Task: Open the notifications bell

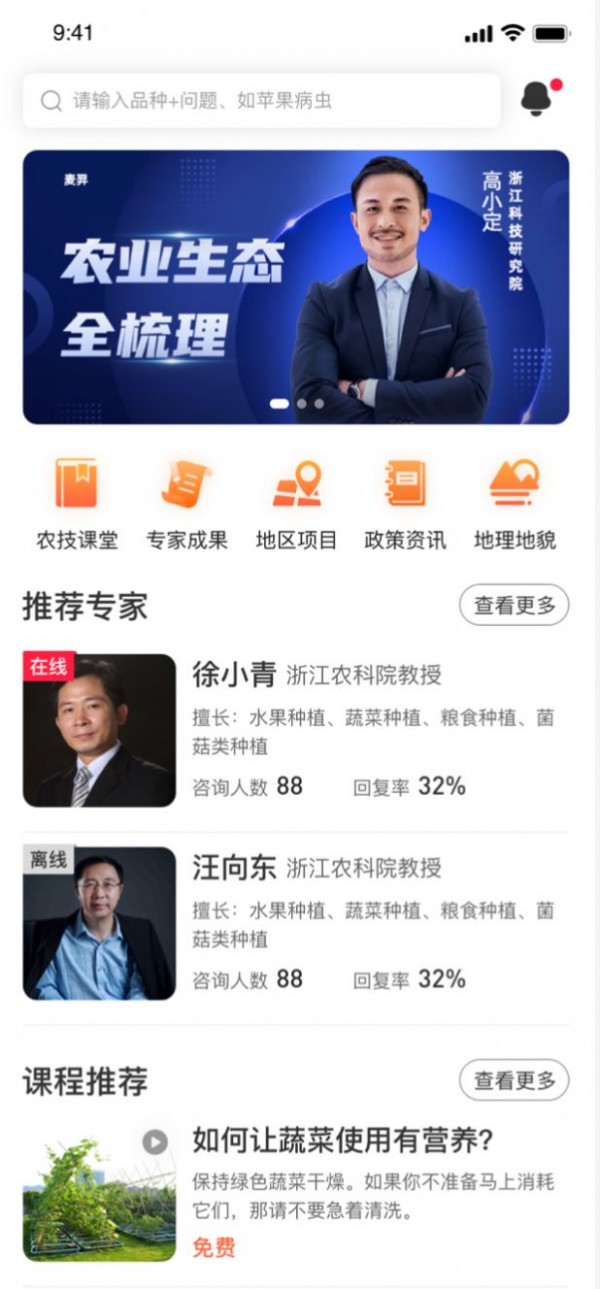Action: pos(537,99)
